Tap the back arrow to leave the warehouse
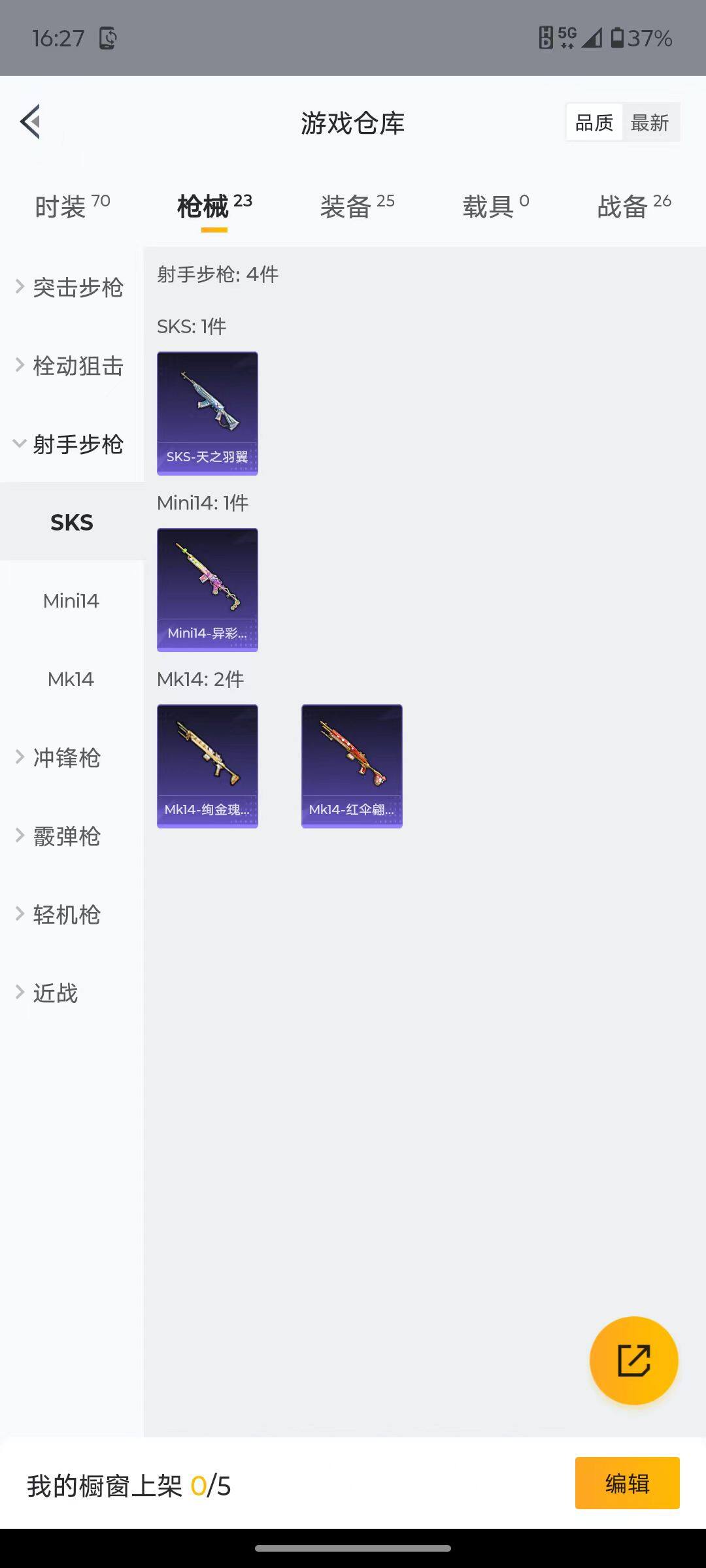 [29, 121]
